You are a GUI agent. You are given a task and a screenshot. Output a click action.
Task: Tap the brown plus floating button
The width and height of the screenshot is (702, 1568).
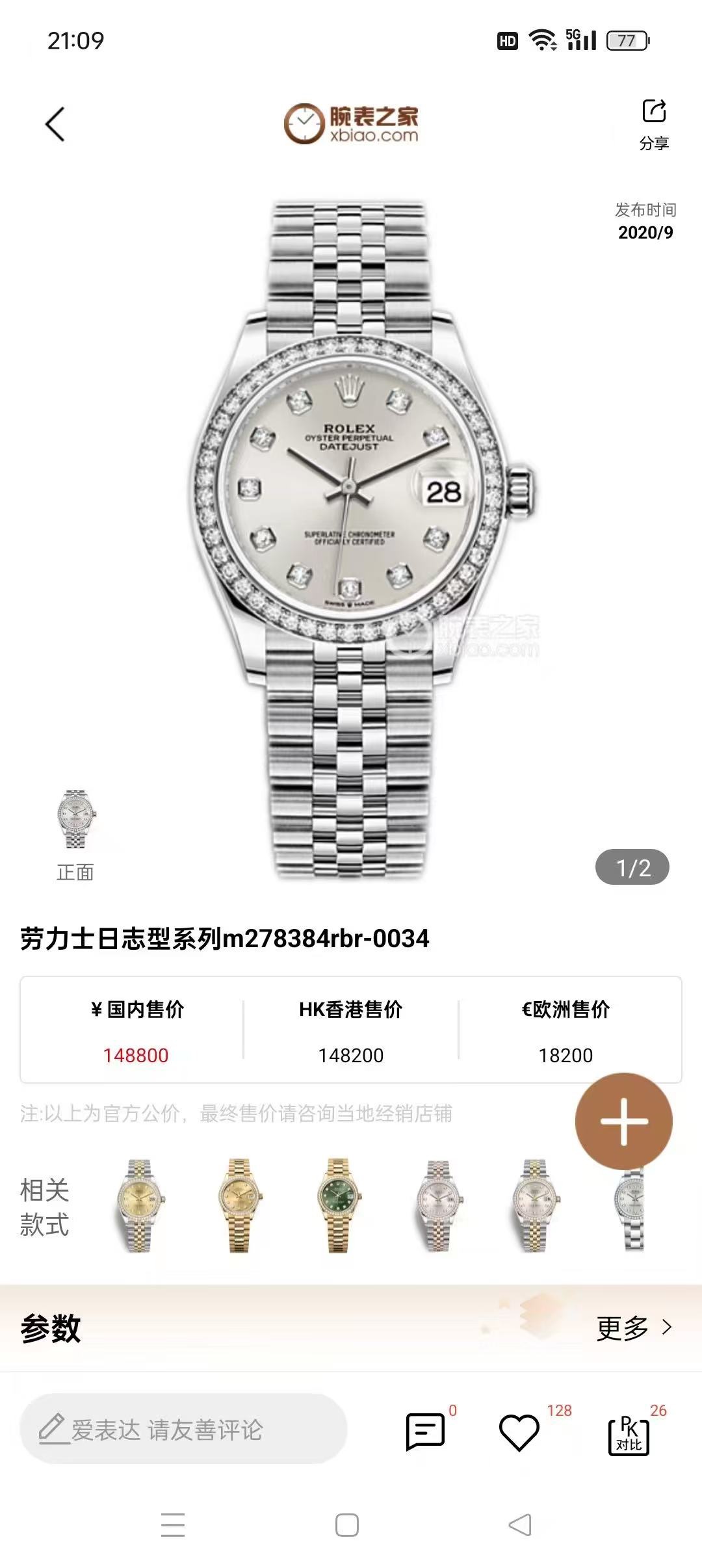(623, 1121)
